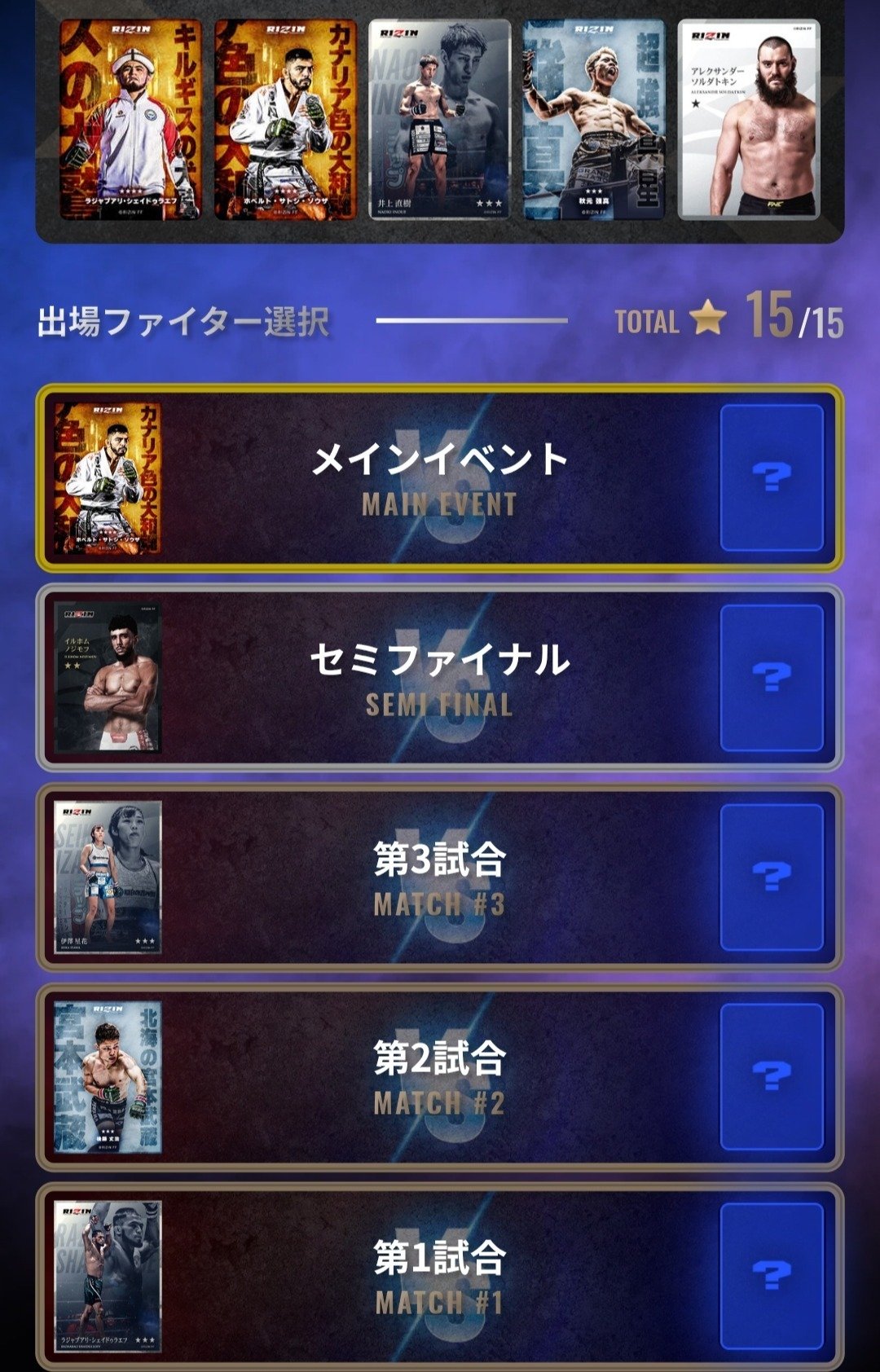Select Ilkhom Nozimov's card in Semi Final
Image resolution: width=880 pixels, height=1372 pixels.
107,678
